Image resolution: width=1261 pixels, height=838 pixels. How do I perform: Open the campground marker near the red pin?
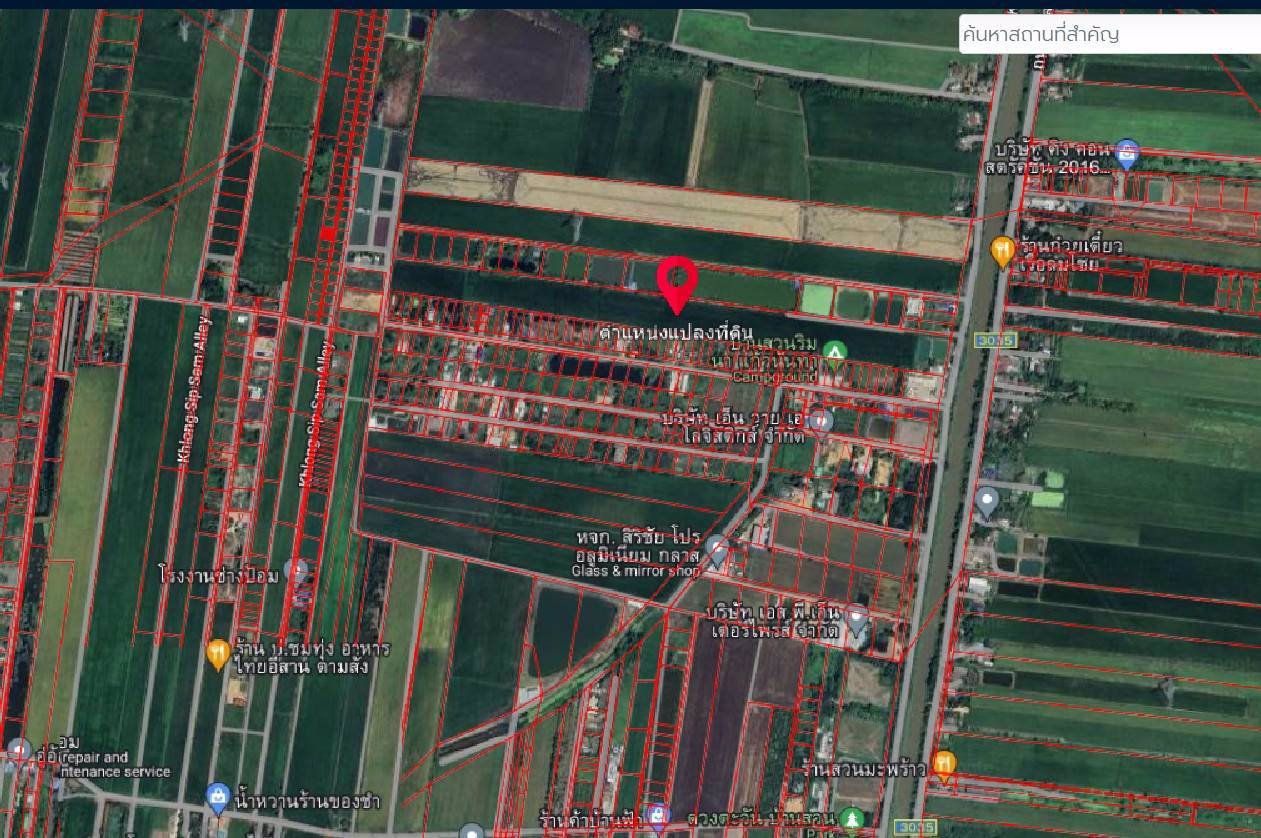pos(834,353)
